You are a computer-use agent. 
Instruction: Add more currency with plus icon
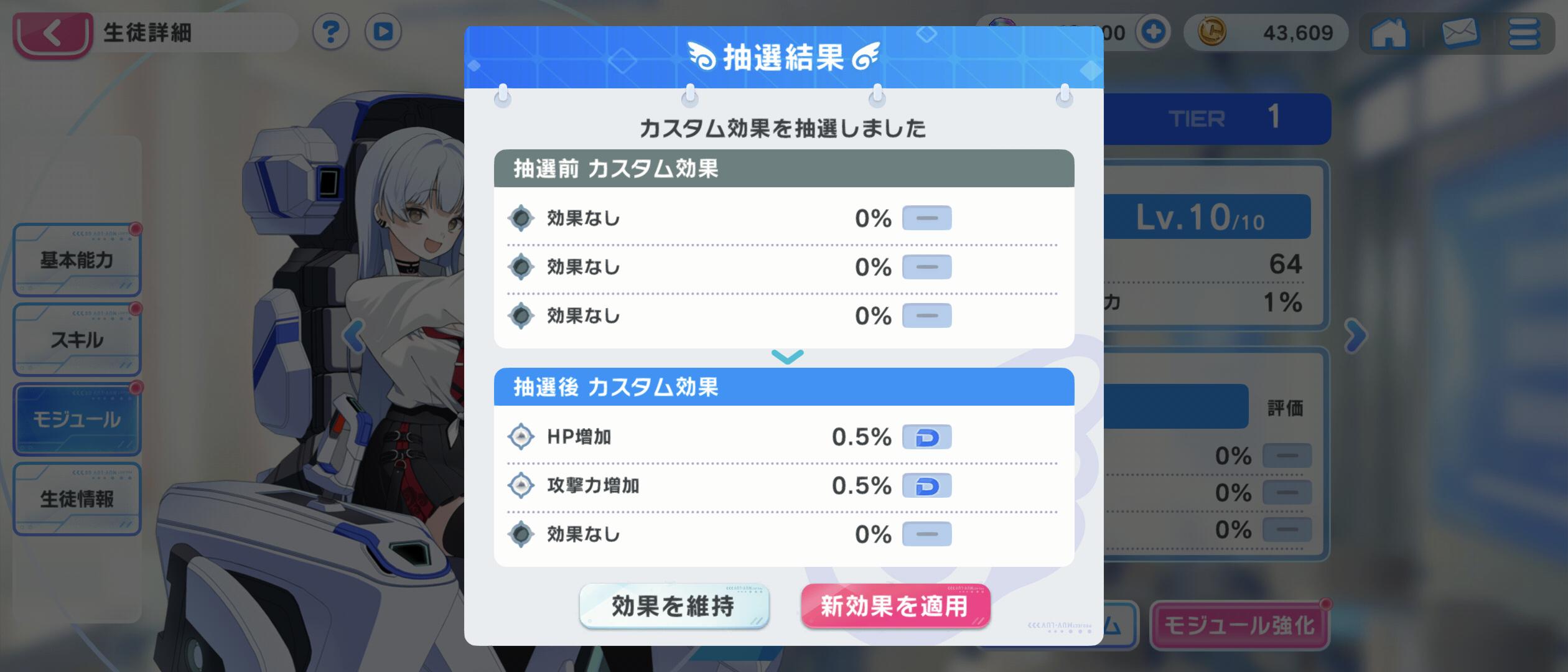(x=1153, y=32)
